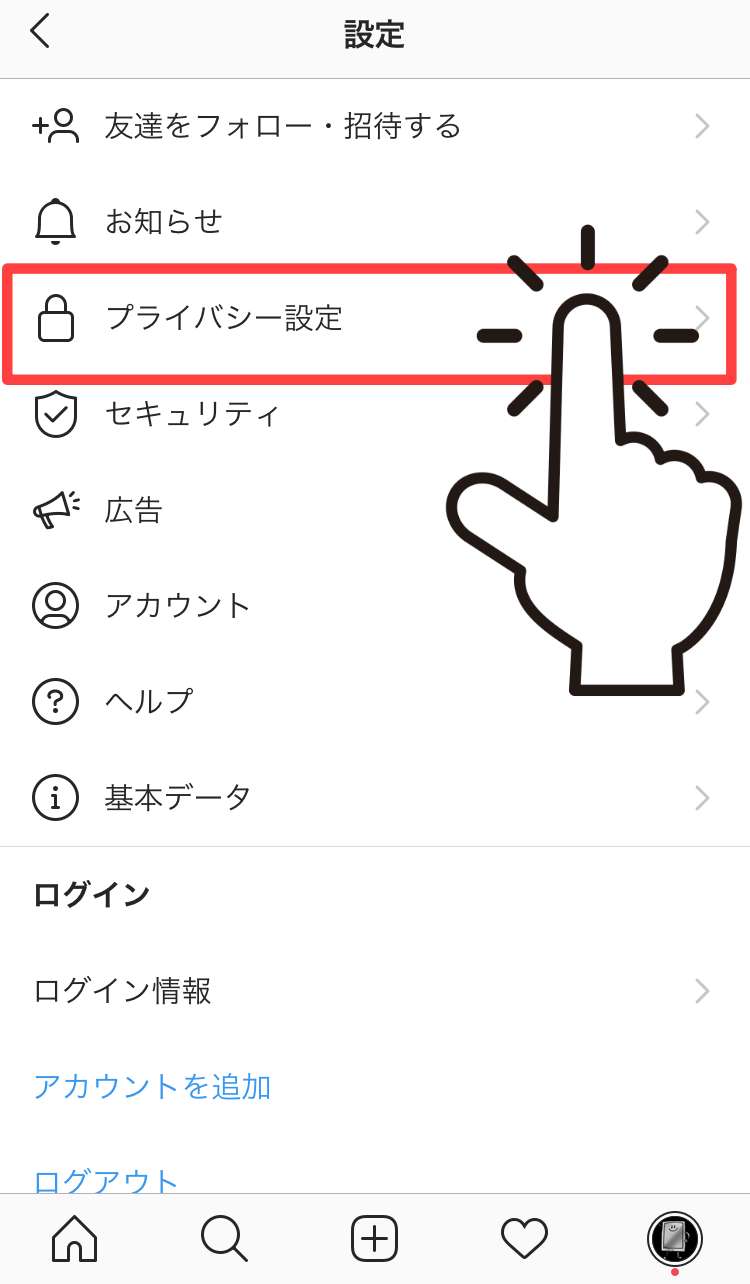This screenshot has height=1284, width=750.
Task: Open お知らせ notification settings
Action: tap(164, 222)
